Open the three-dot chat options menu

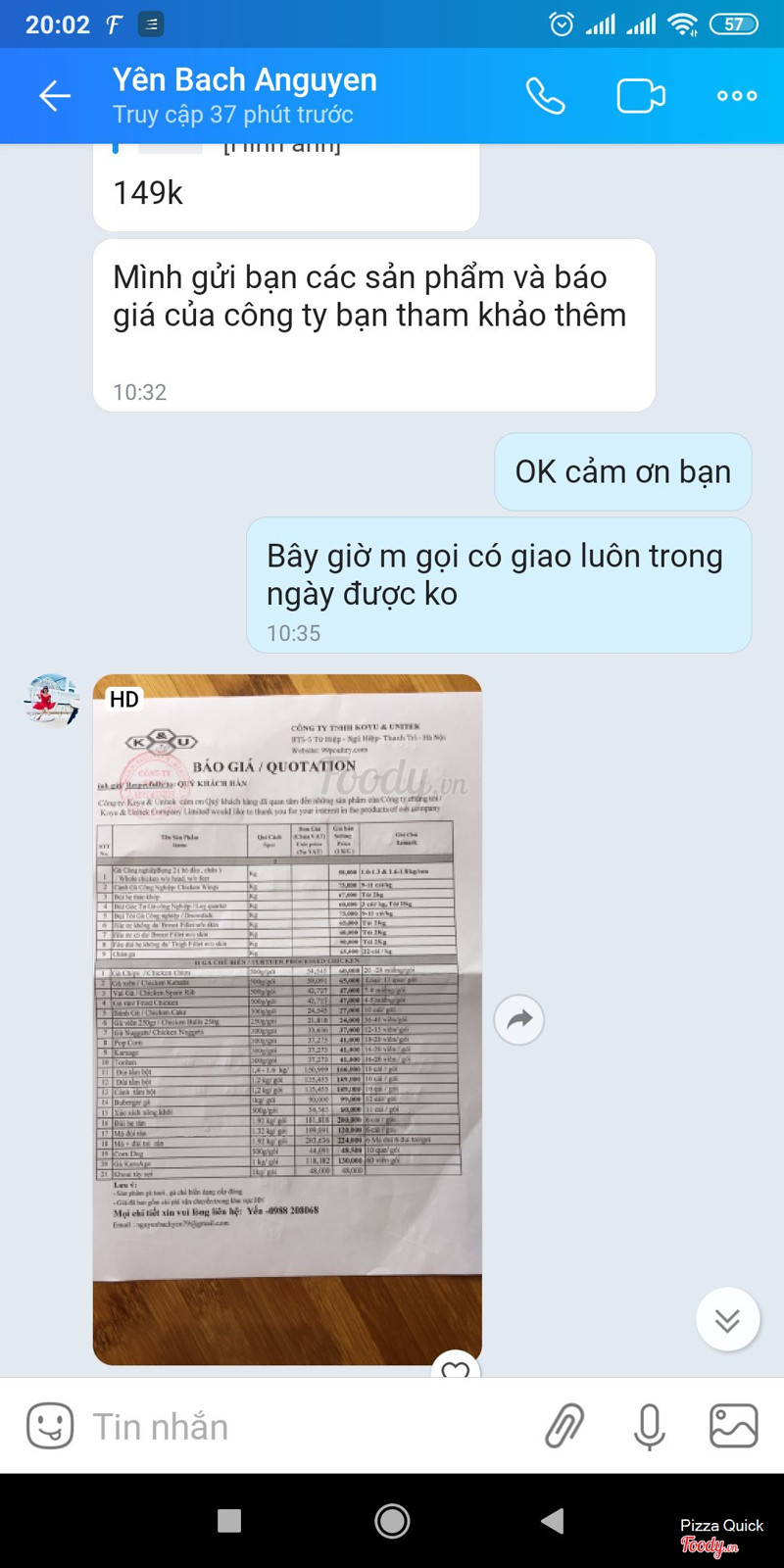[736, 96]
